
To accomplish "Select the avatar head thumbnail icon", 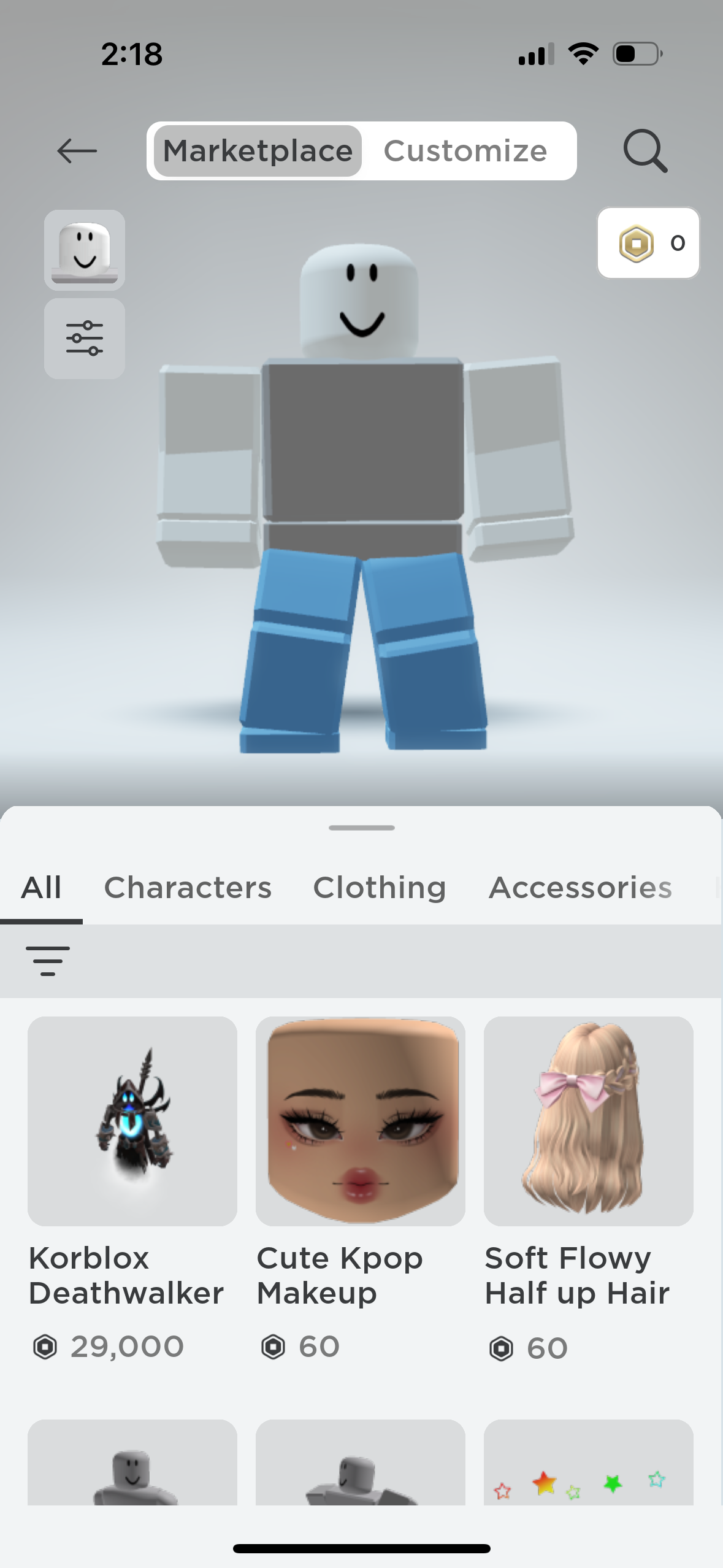I will click(x=84, y=249).
